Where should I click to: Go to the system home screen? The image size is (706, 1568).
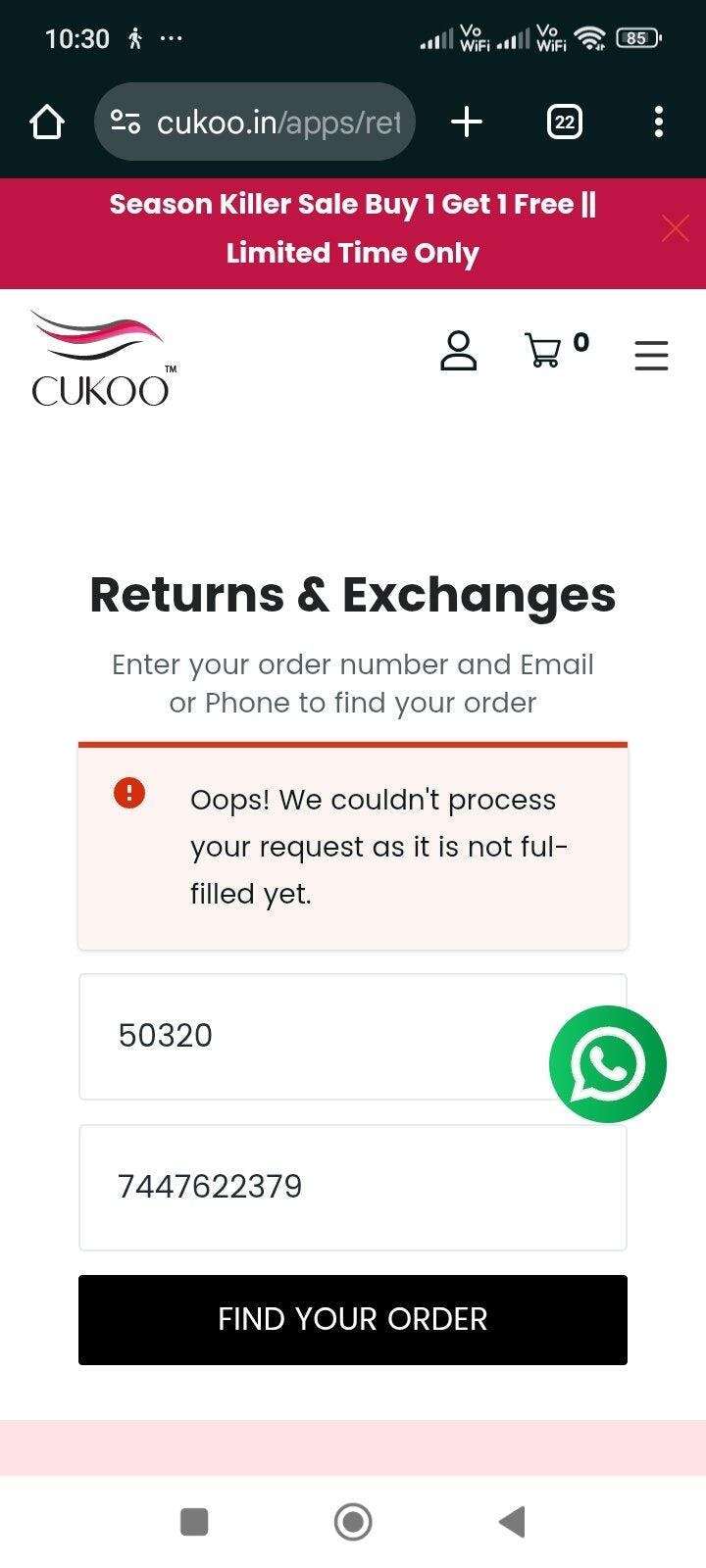[353, 1522]
